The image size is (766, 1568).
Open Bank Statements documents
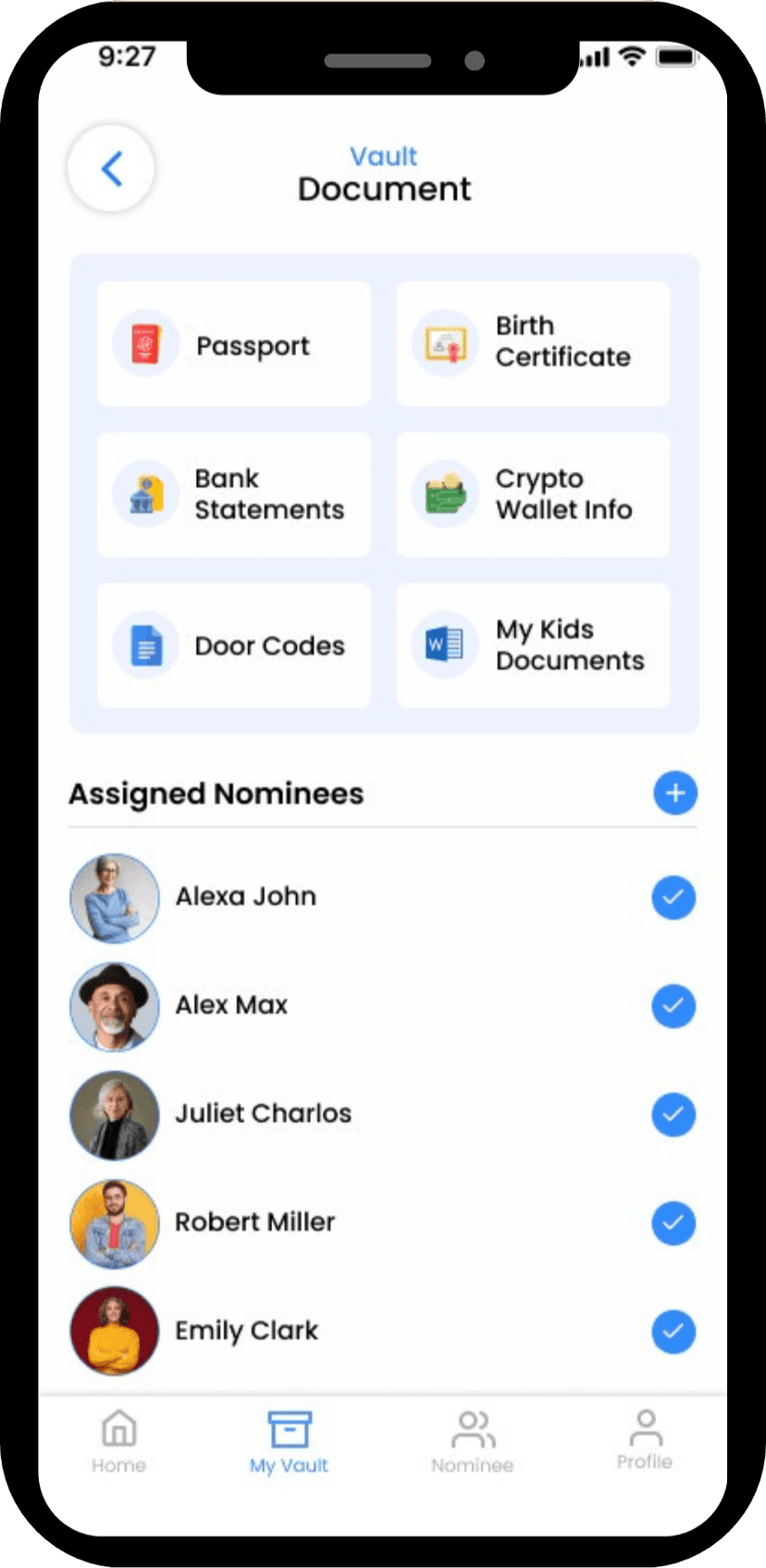pos(233,494)
